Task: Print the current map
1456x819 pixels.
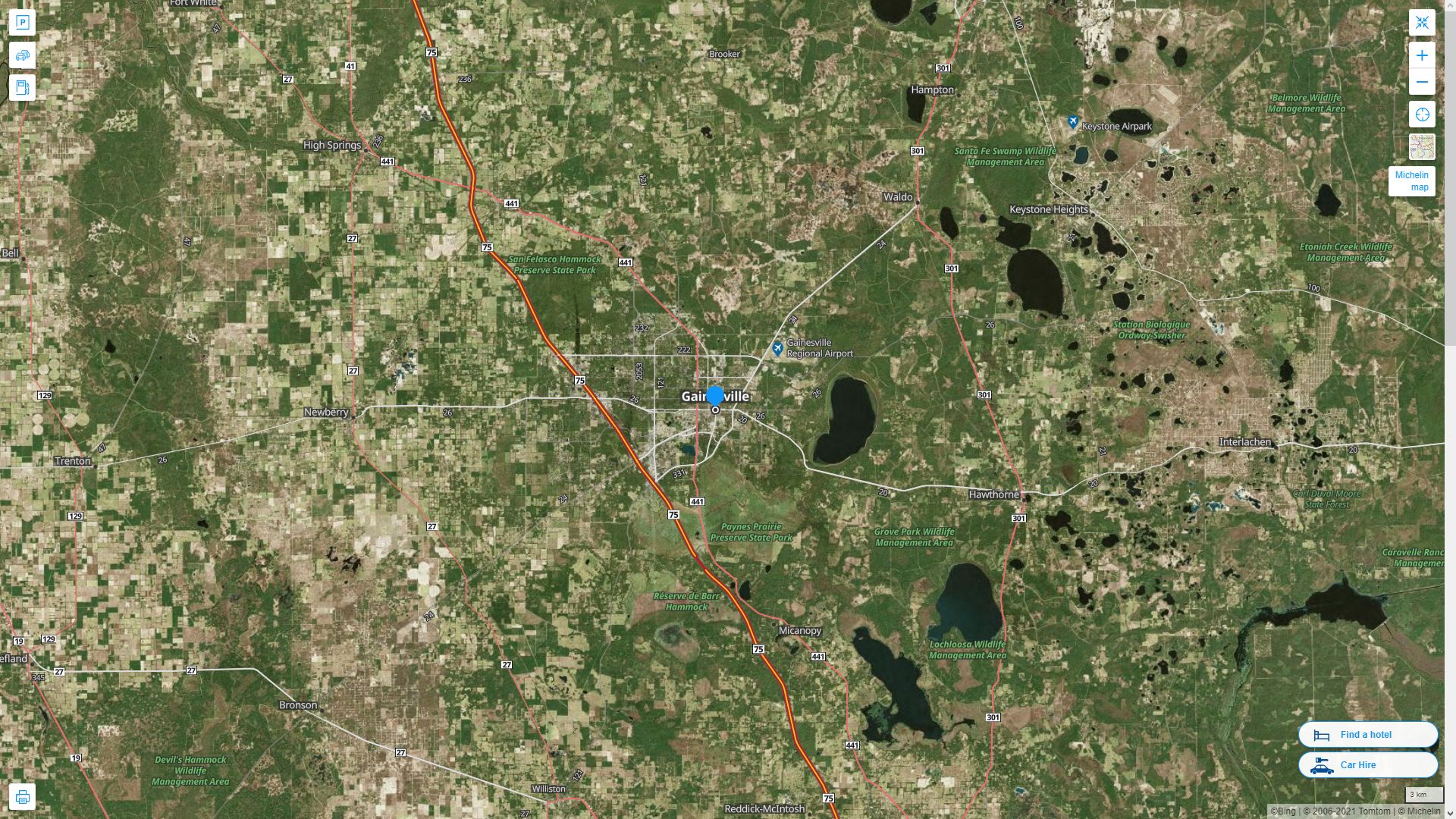Action: [x=22, y=797]
